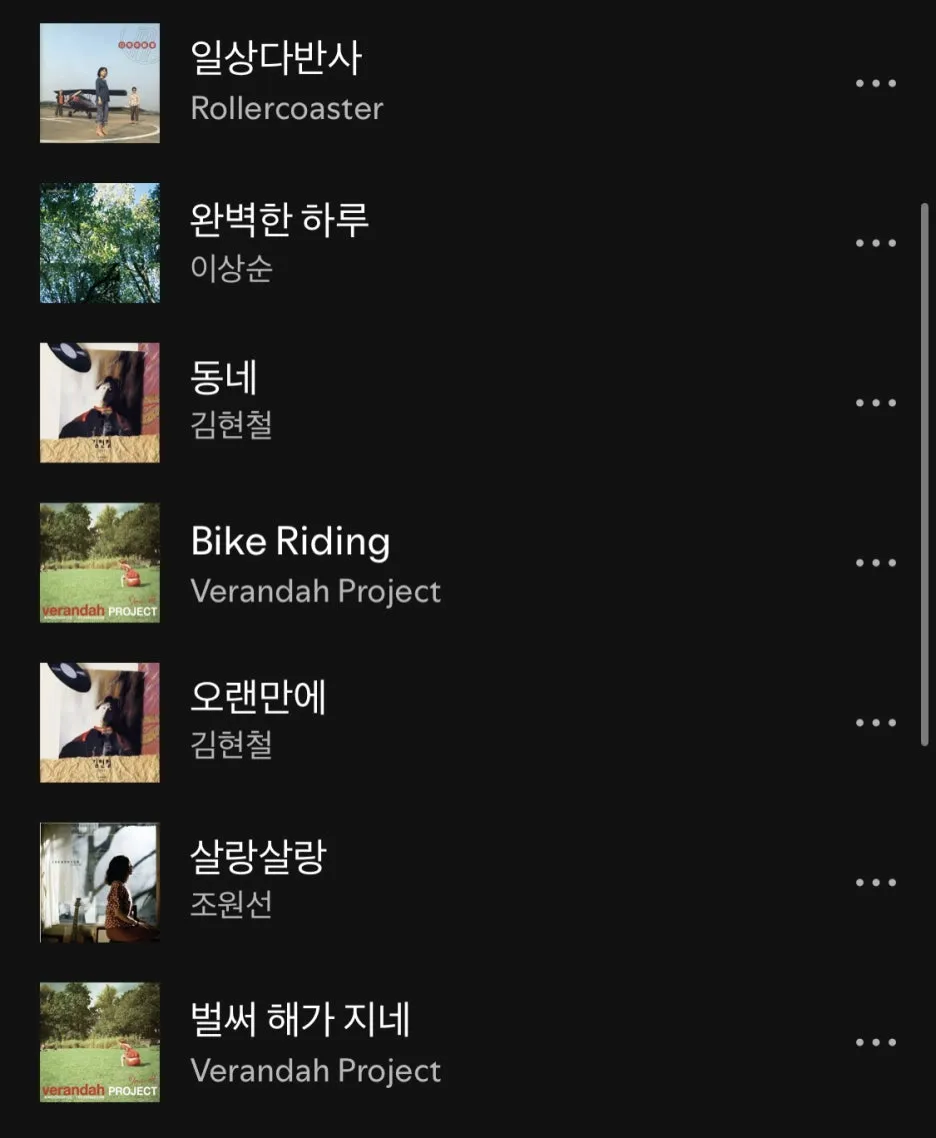This screenshot has height=1138, width=936.
Task: Play the song 일상다반사 by Rollercoaster
Action: tap(276, 60)
